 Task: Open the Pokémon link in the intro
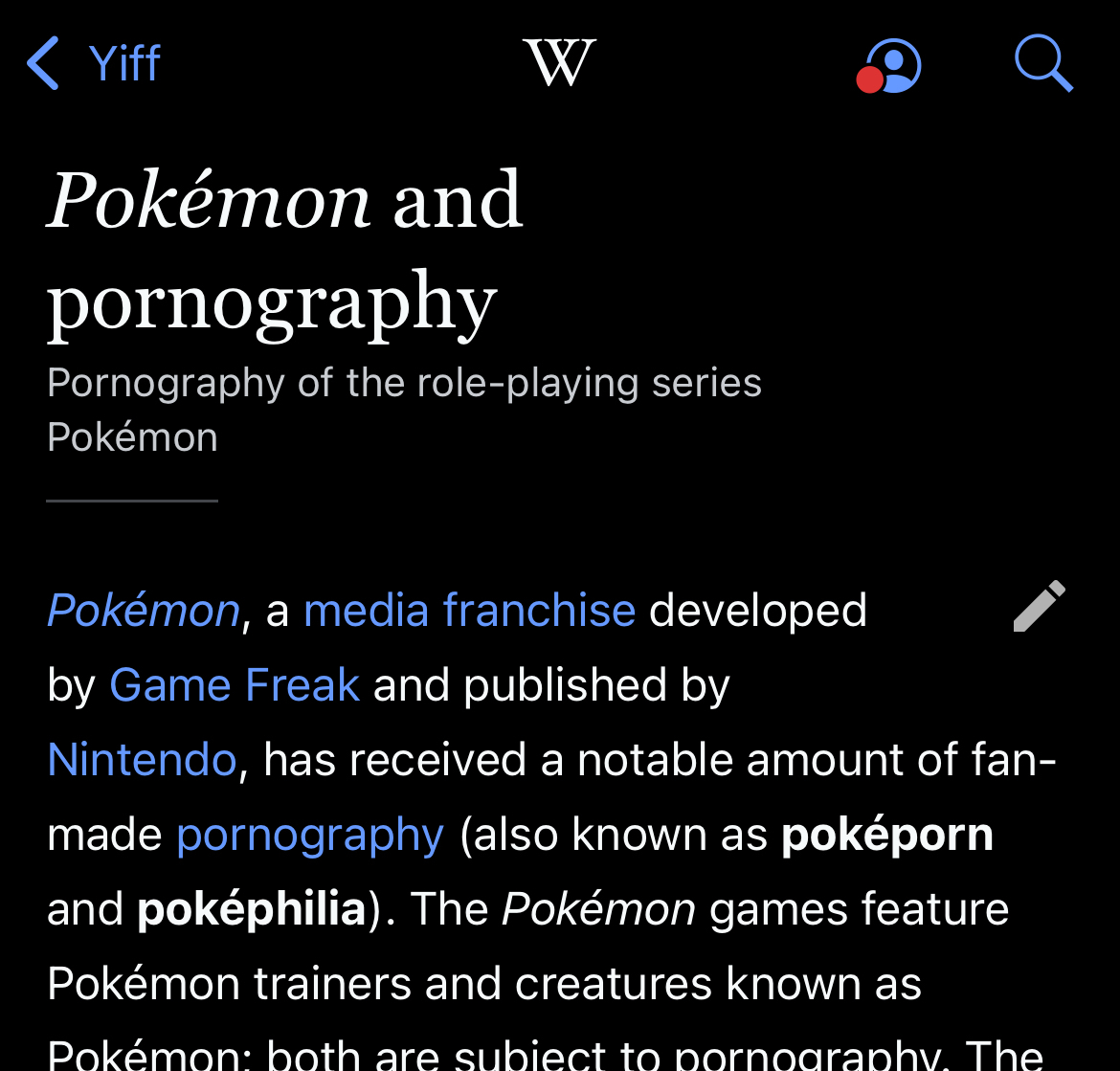pyautogui.click(x=144, y=610)
